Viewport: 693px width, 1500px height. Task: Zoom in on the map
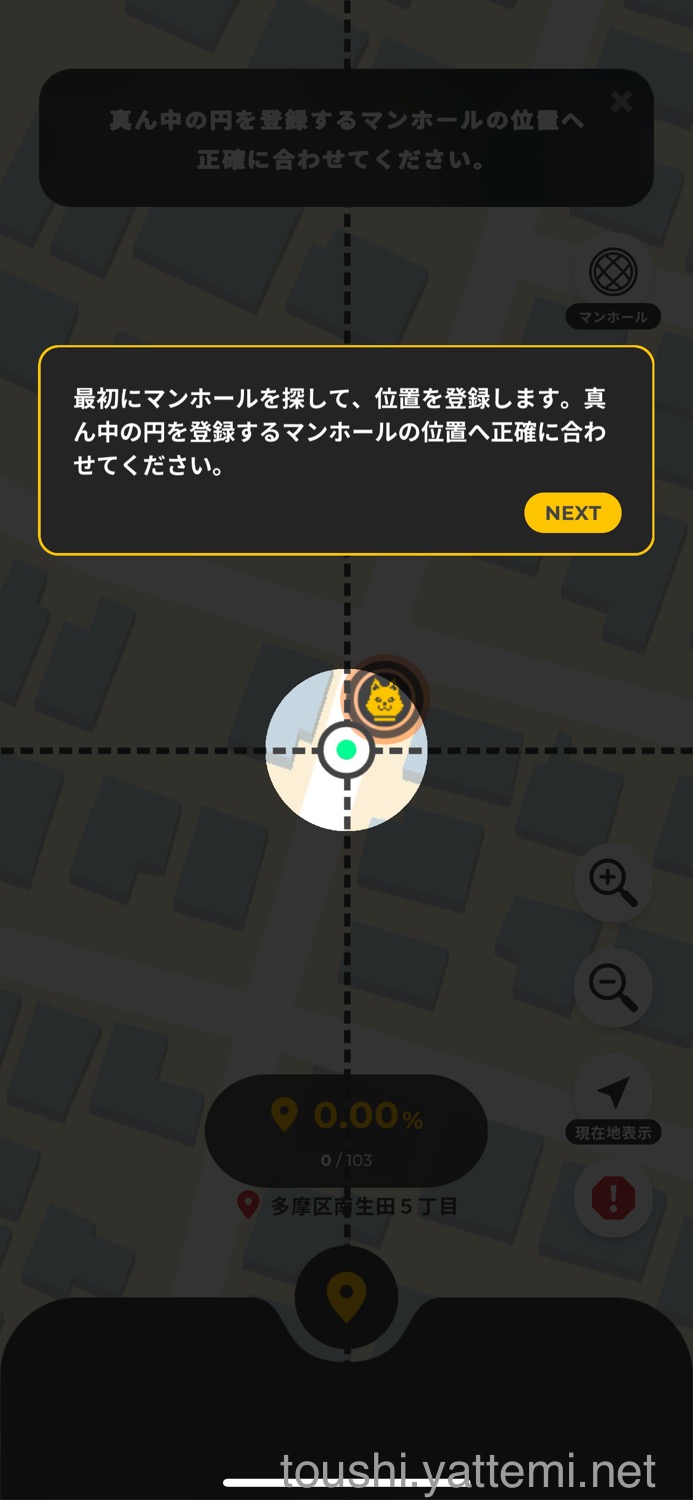(613, 882)
